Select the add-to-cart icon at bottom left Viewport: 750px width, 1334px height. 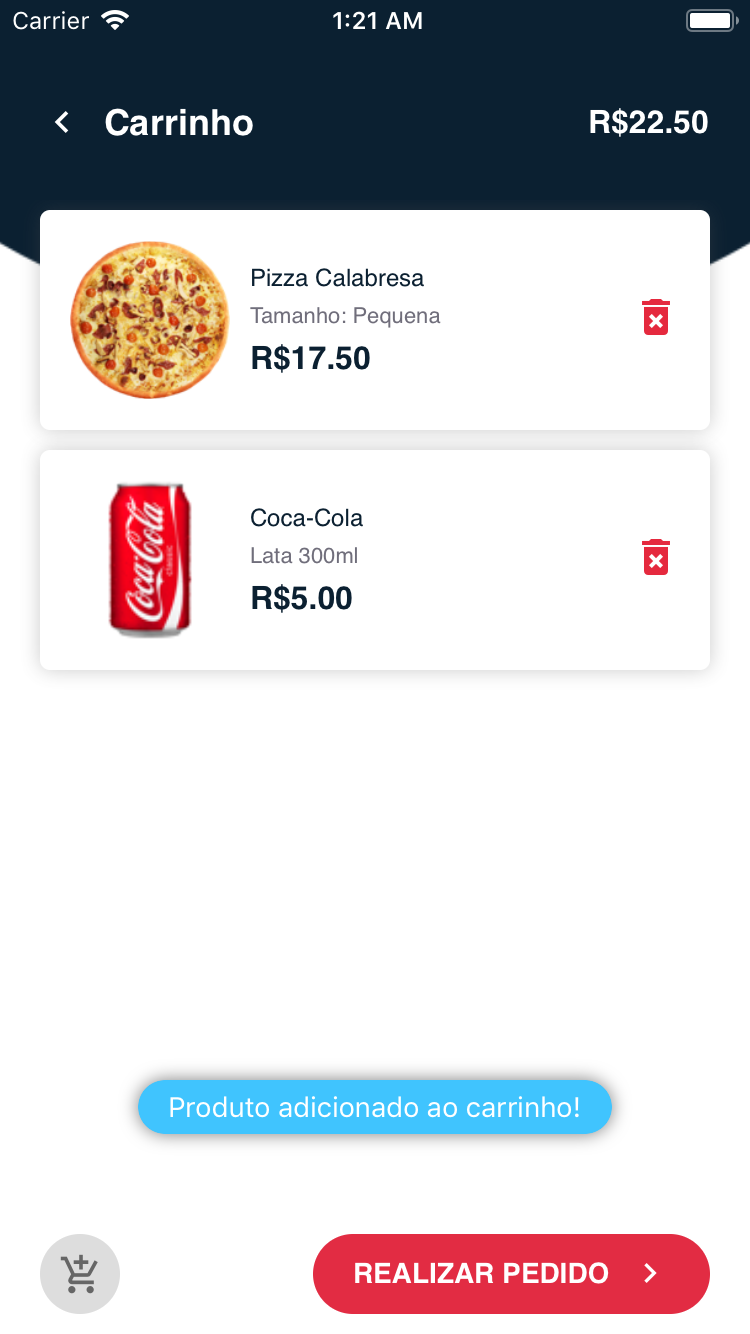(79, 1273)
